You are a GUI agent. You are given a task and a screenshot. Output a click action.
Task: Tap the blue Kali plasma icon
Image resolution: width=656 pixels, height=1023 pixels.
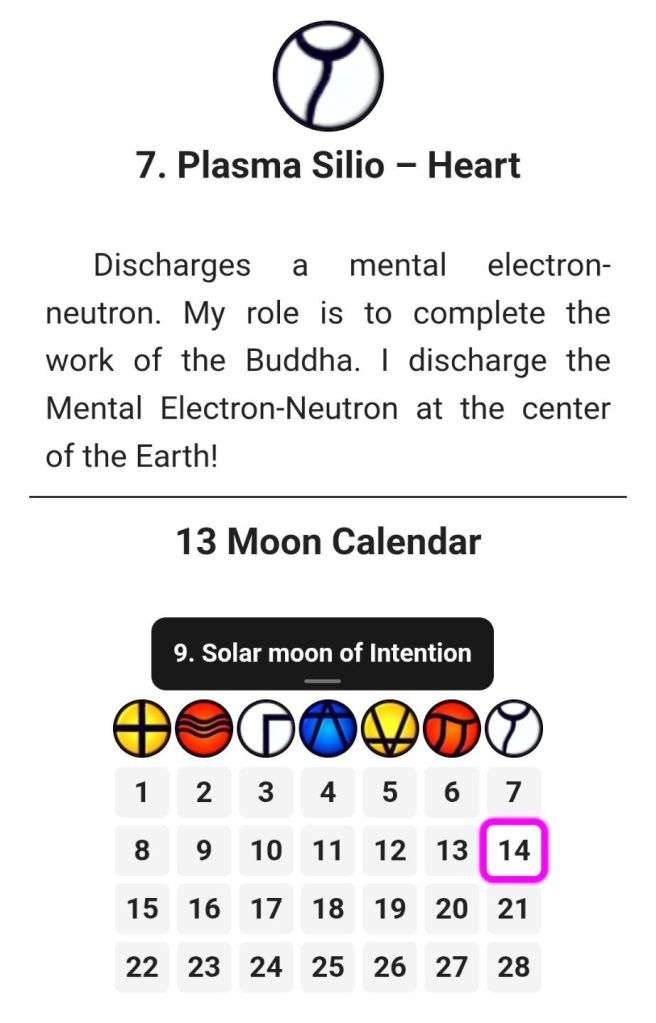[x=328, y=729]
